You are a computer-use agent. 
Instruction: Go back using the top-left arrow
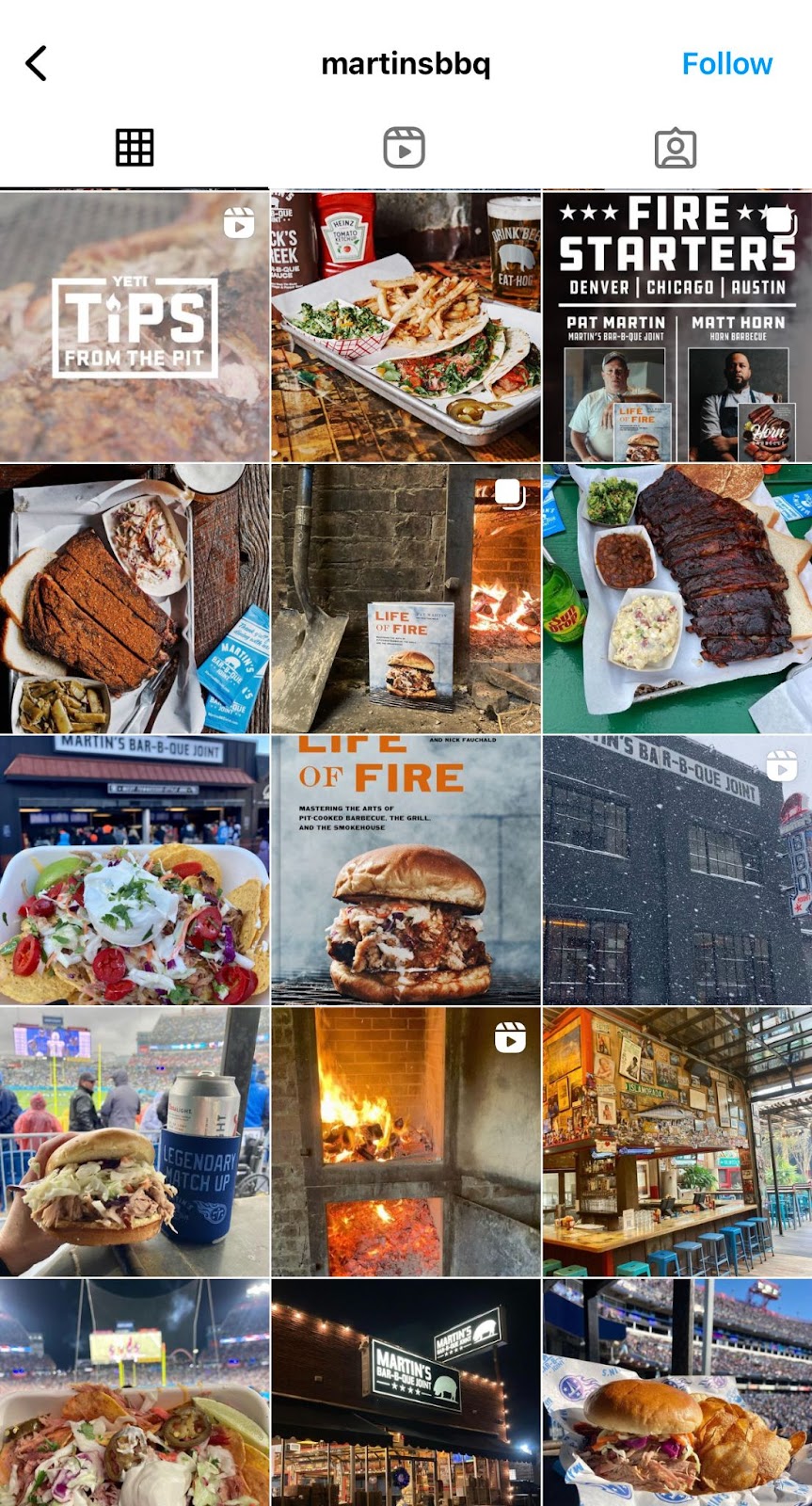tap(36, 64)
